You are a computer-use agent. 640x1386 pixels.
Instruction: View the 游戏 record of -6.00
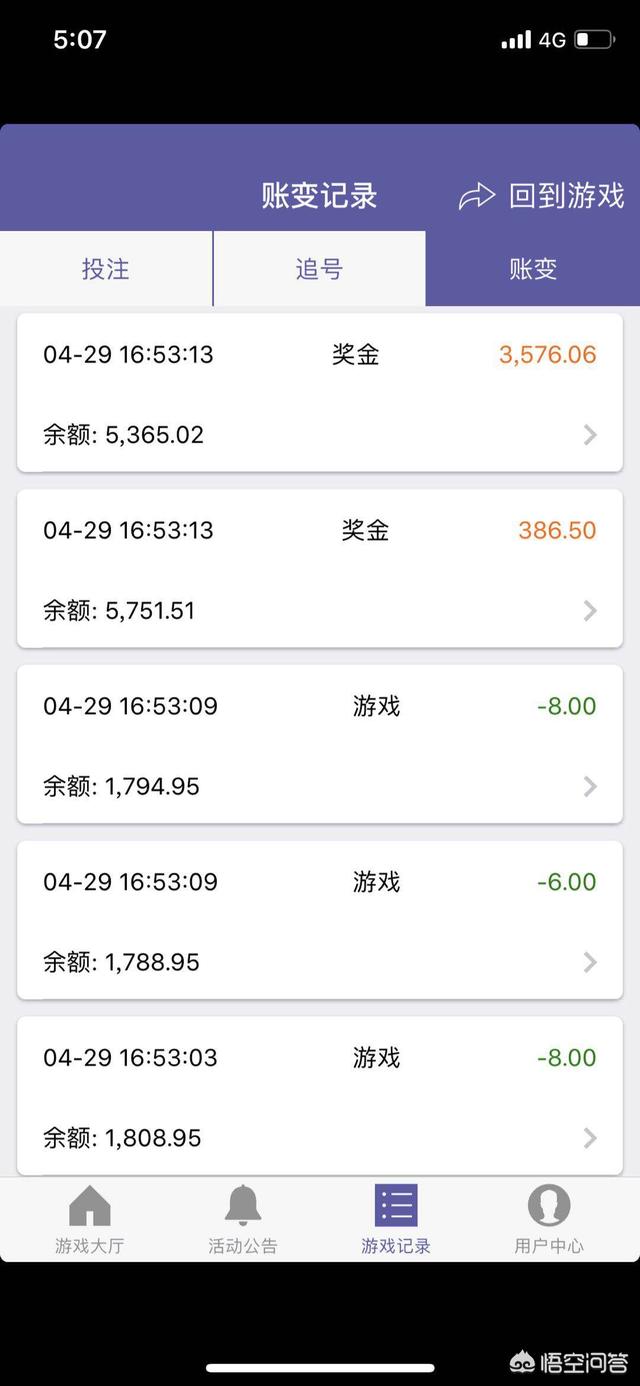pos(320,921)
